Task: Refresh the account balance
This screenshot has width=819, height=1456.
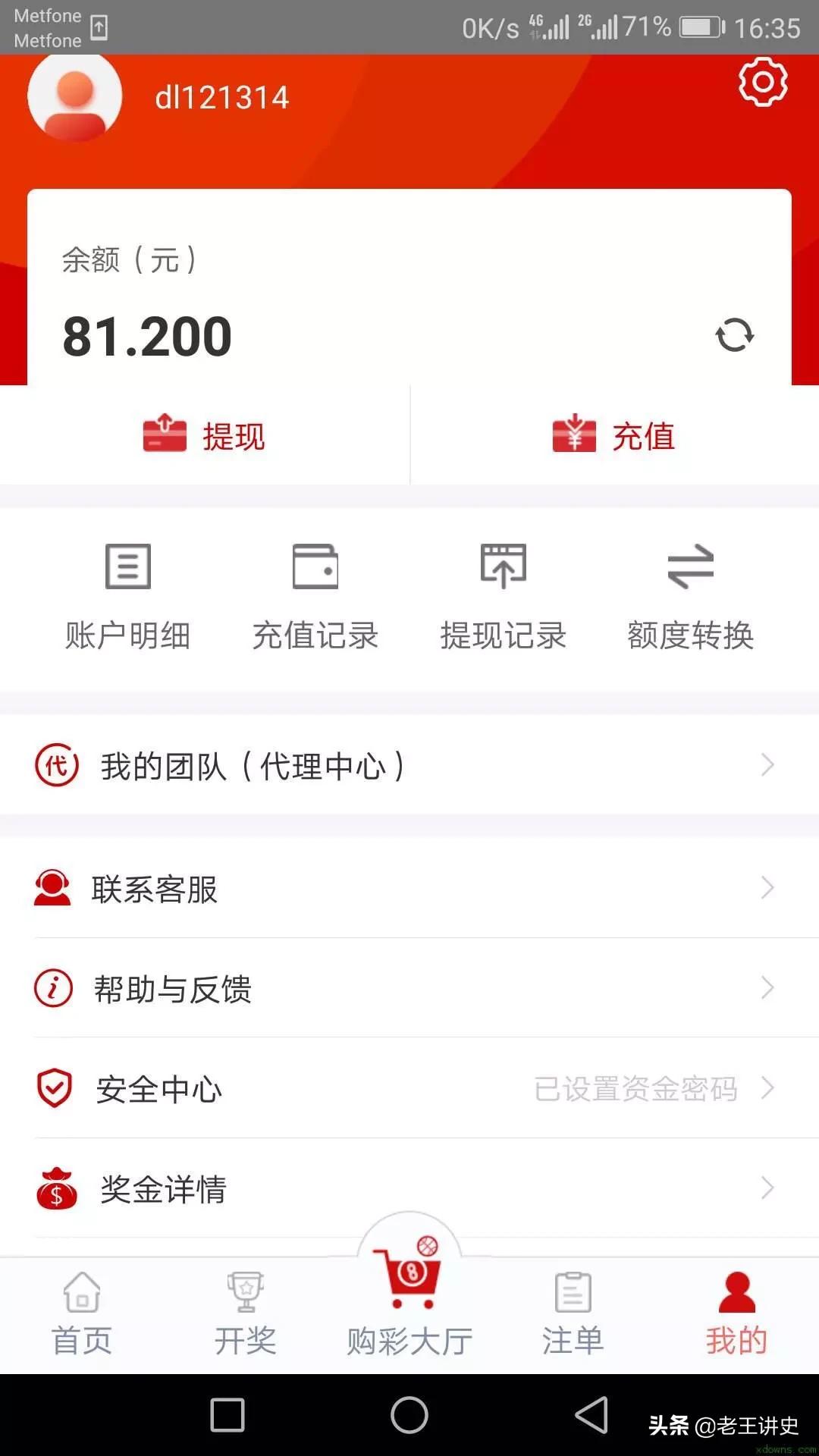Action: tap(734, 334)
